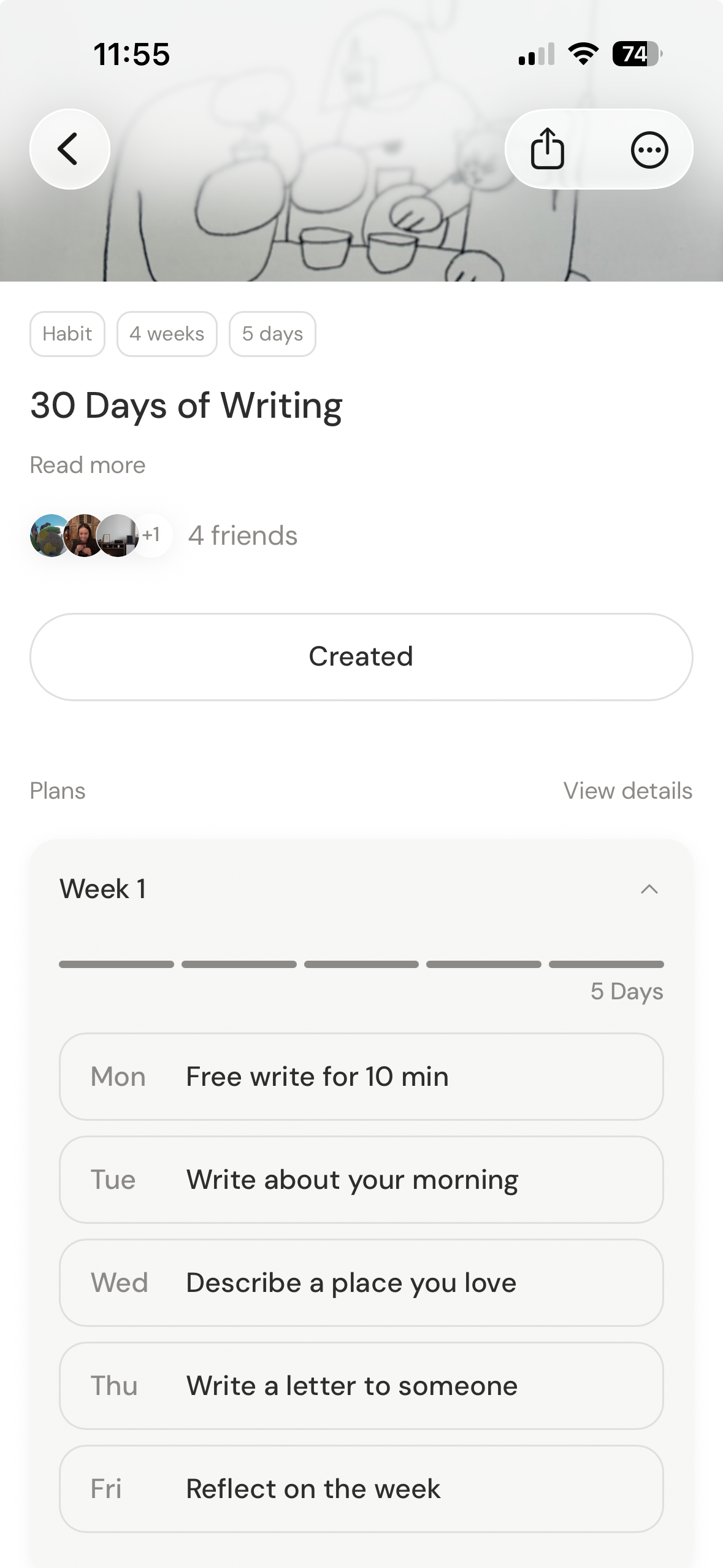Open View details for Plans
The width and height of the screenshot is (723, 1568).
627,791
